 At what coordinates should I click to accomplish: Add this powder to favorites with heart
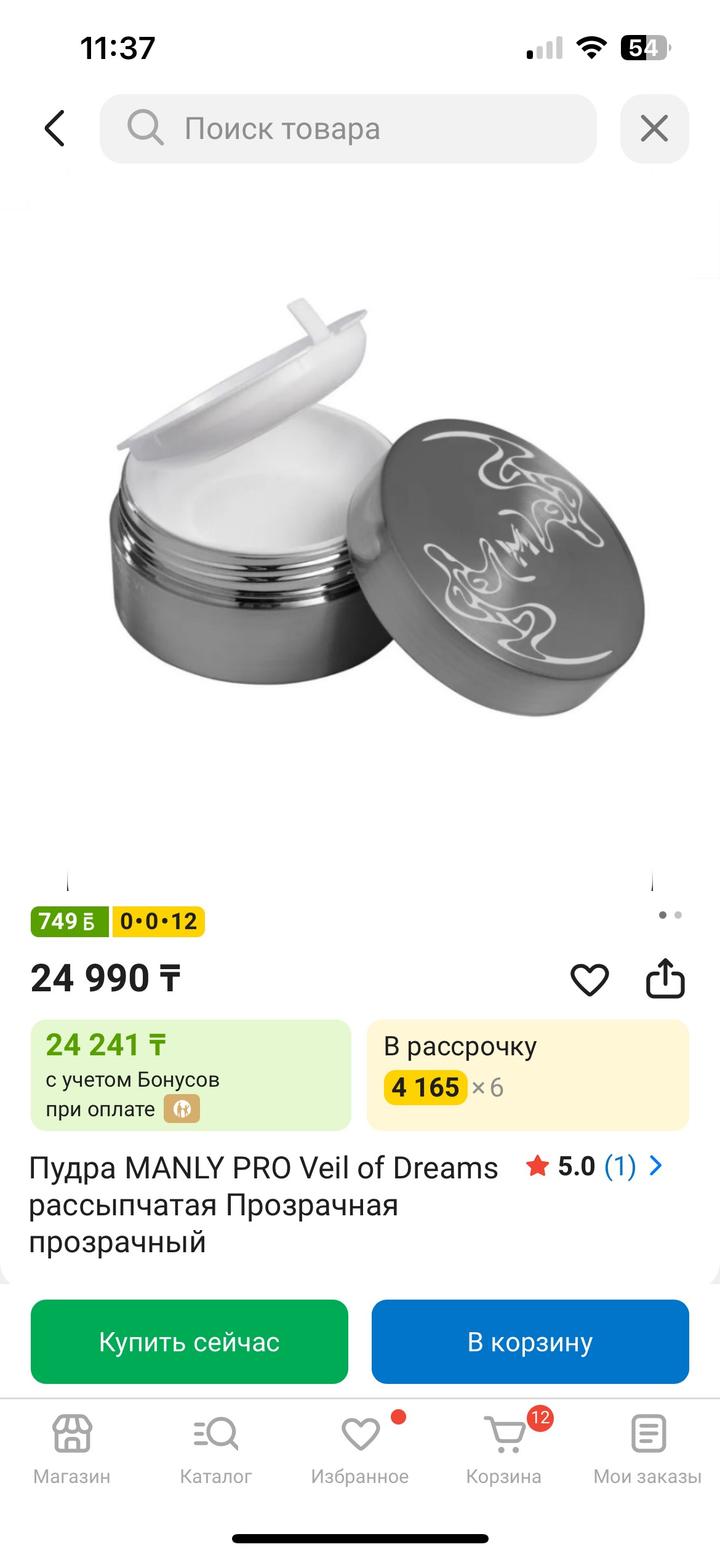pos(589,979)
